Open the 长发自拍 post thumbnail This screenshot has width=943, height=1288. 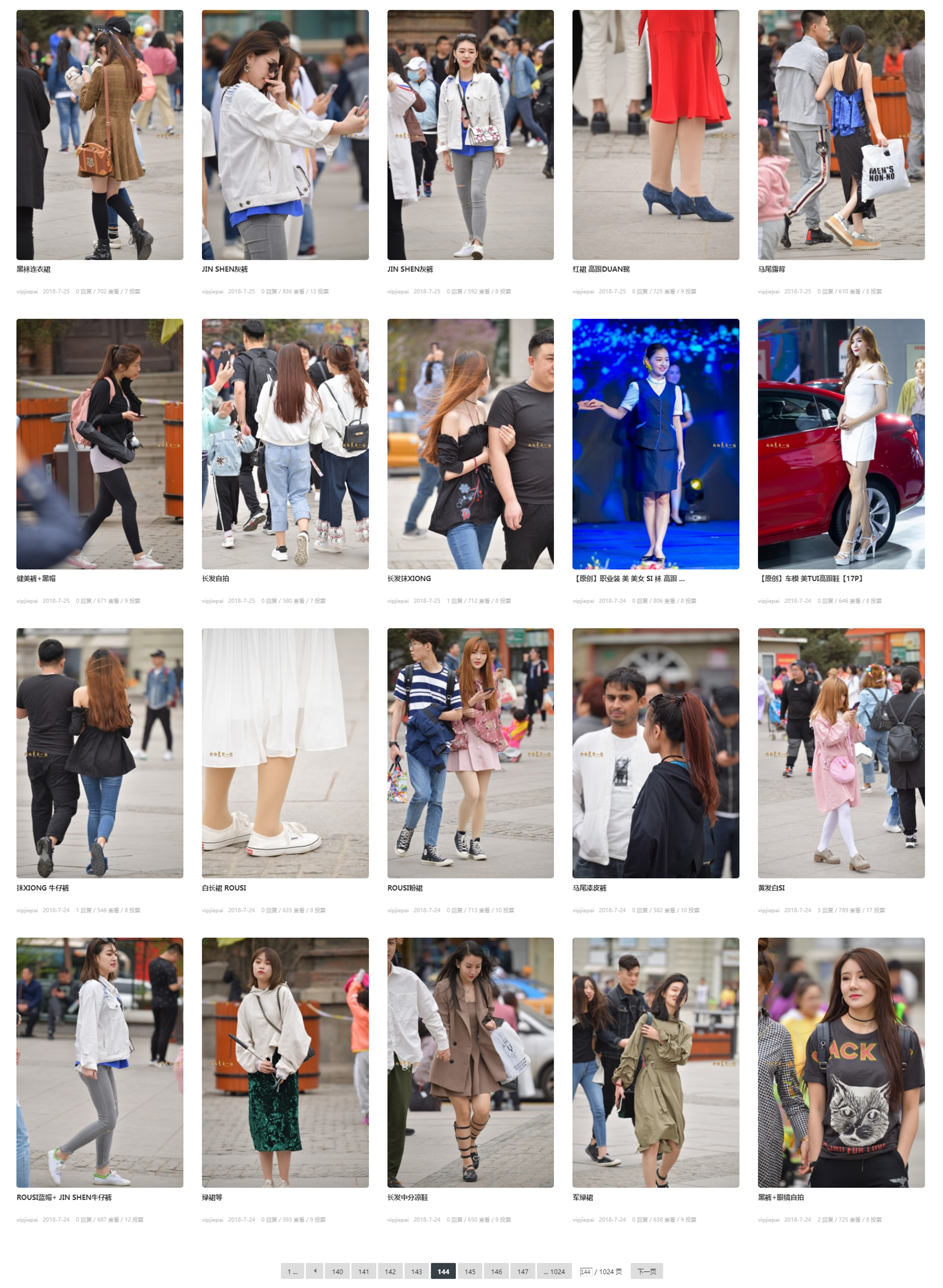tap(285, 444)
